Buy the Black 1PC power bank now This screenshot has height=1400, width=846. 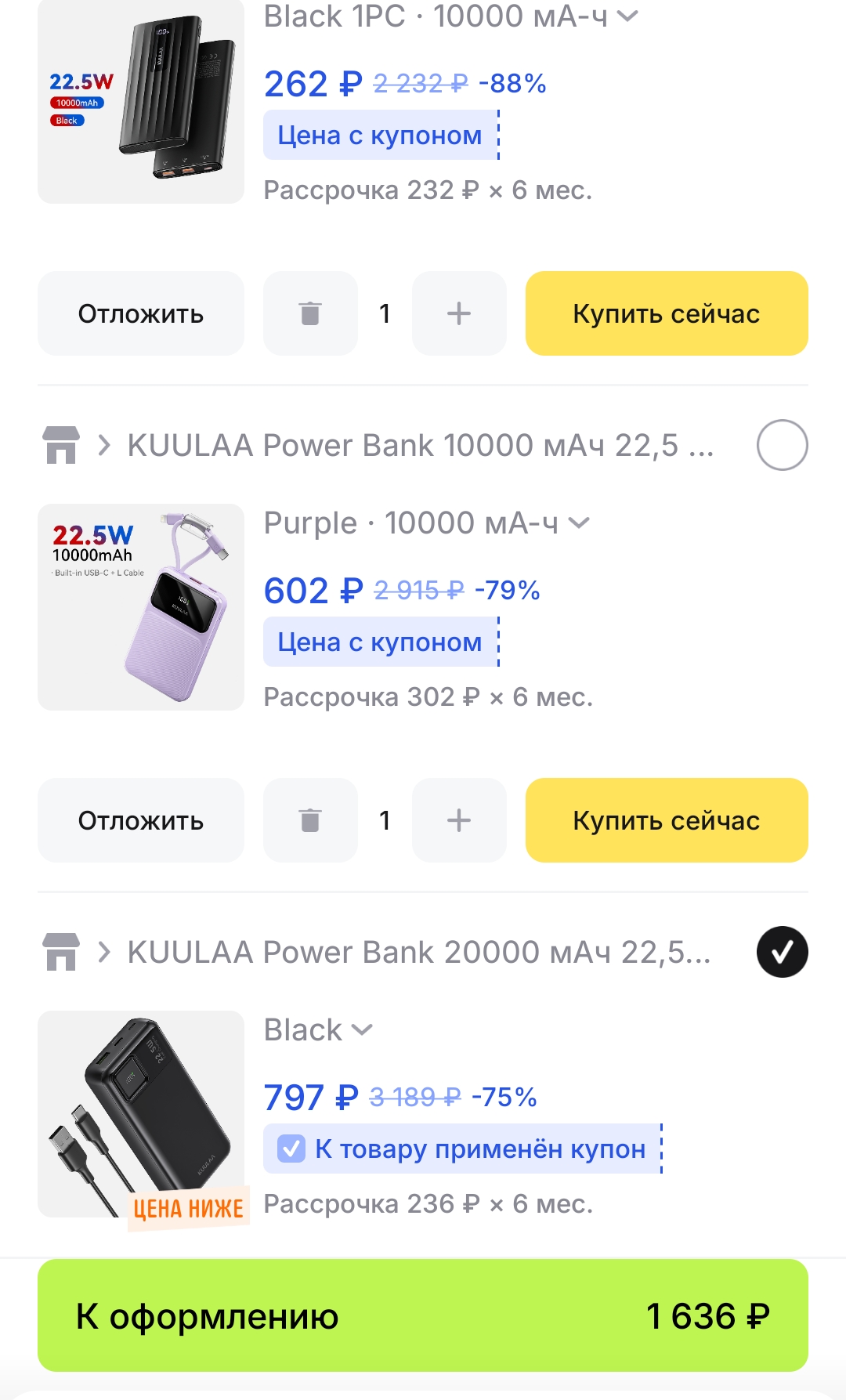tap(667, 313)
